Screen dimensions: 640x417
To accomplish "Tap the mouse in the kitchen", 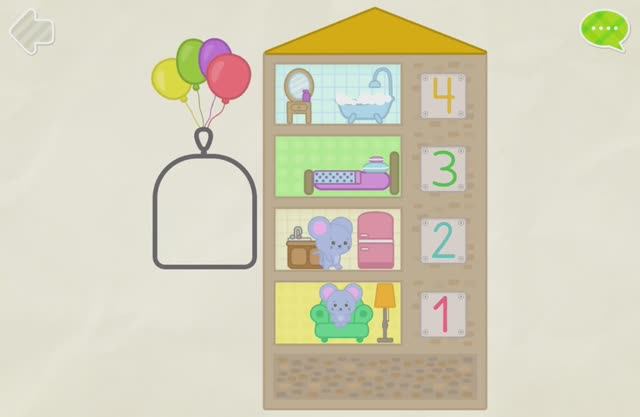I will (330, 242).
